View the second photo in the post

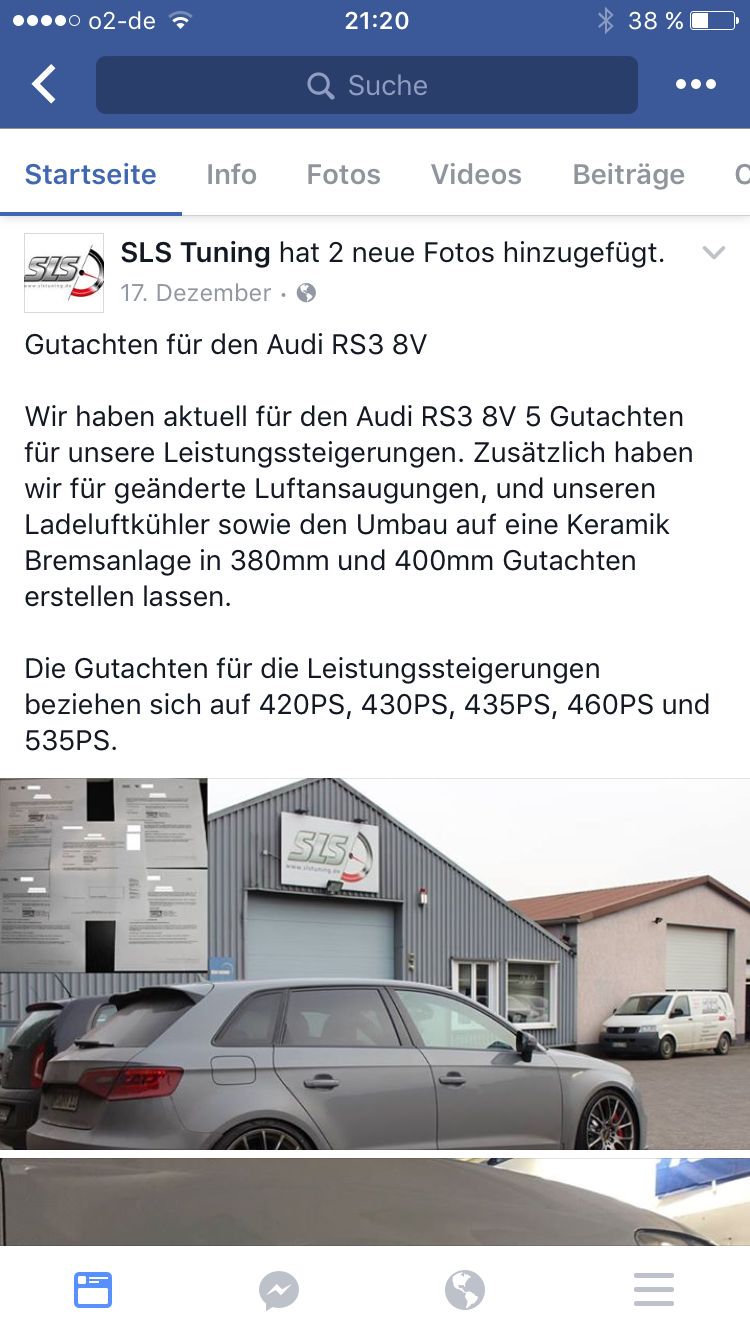coord(375,1200)
